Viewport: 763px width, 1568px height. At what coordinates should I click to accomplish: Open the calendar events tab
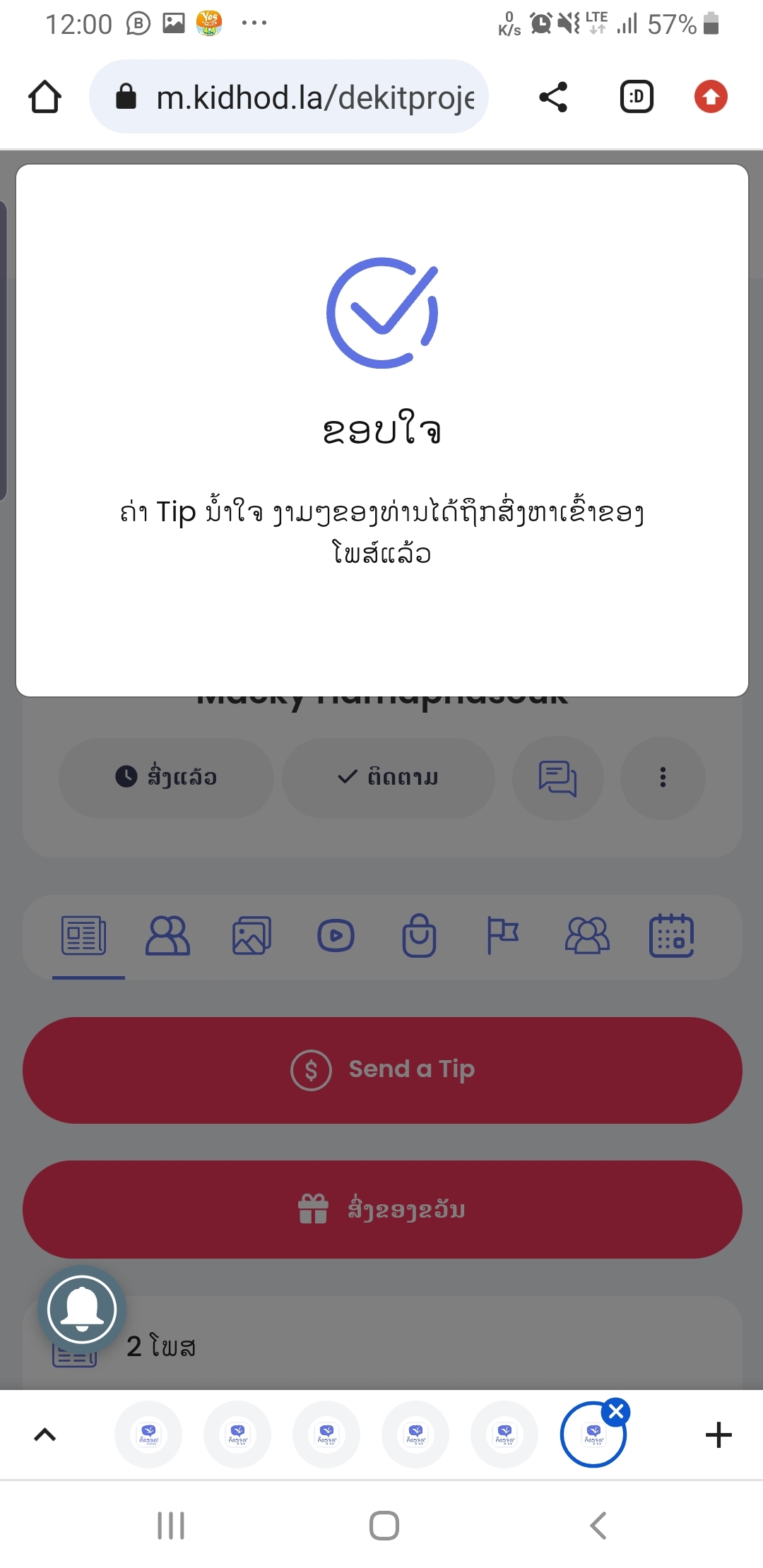(x=671, y=936)
